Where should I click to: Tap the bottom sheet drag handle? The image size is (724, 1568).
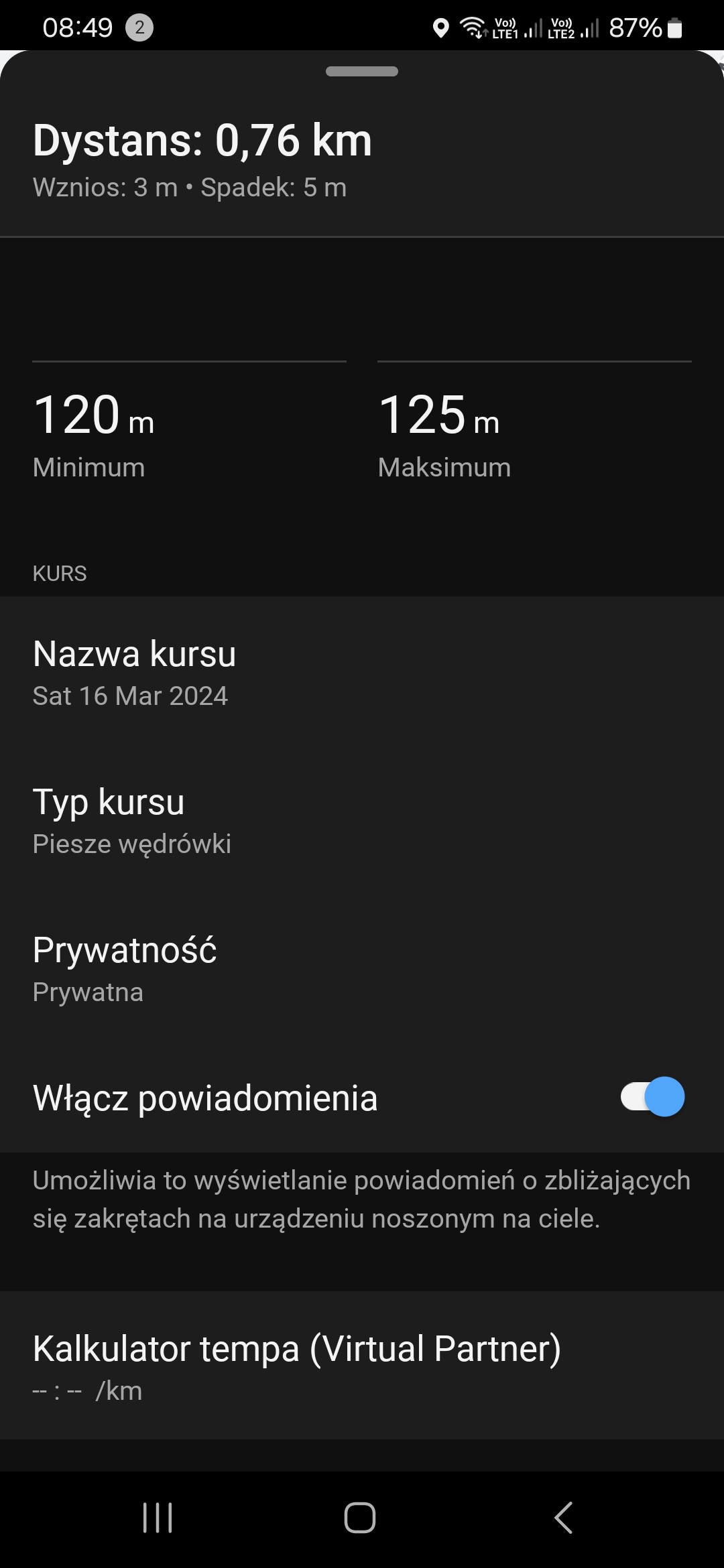coord(362,72)
